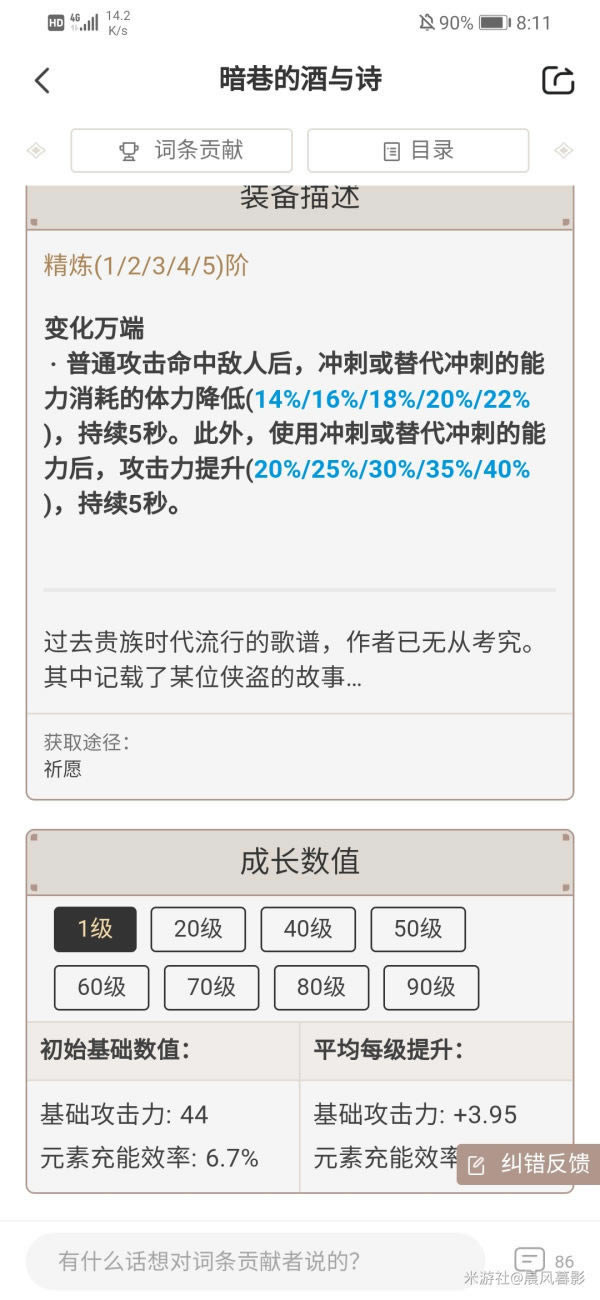Select the 90级 max level stats

(431, 987)
